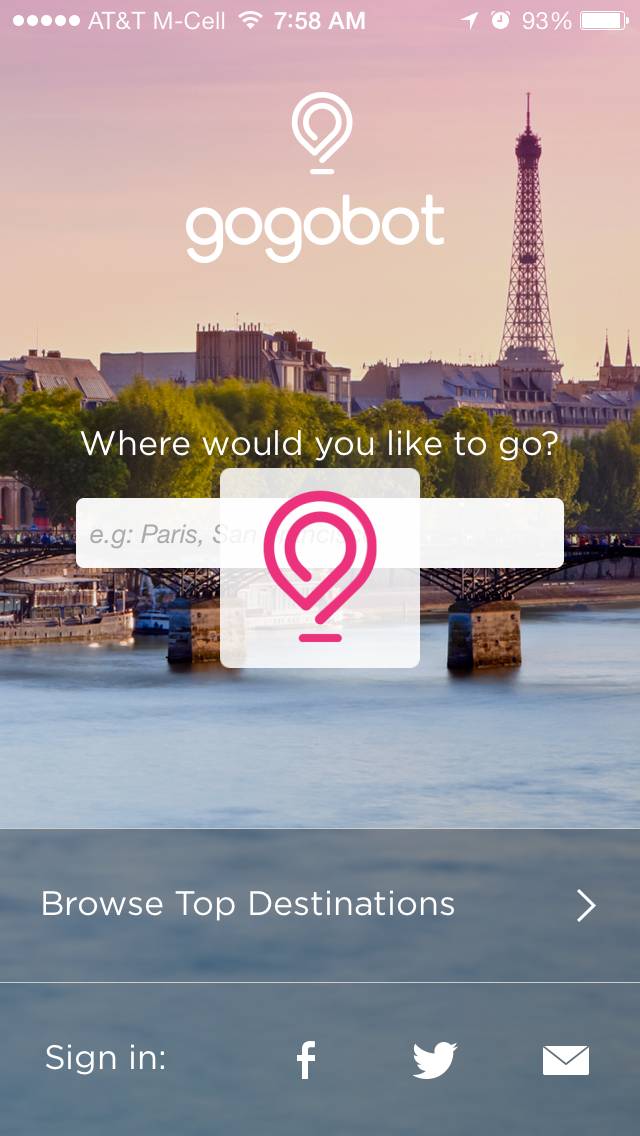The image size is (640, 1136).
Task: Sign in with email envelope
Action: click(x=566, y=1060)
